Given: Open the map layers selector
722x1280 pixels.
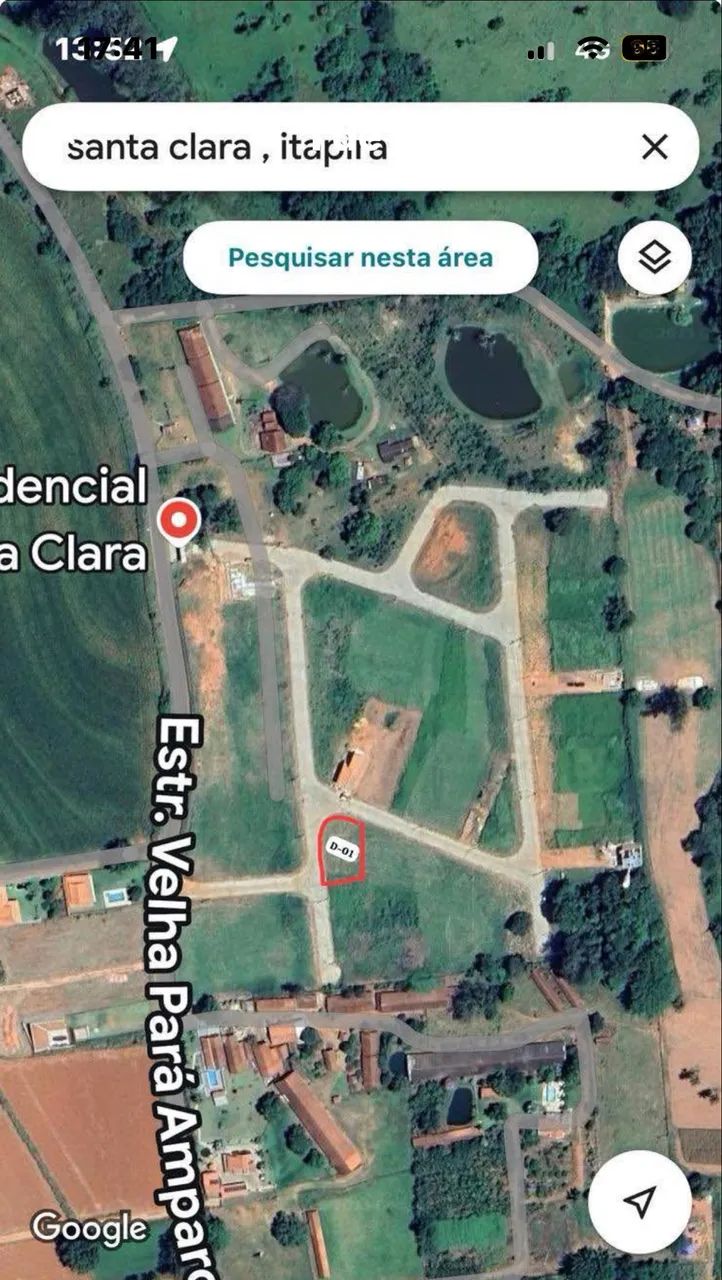Looking at the screenshot, I should pyautogui.click(x=655, y=258).
